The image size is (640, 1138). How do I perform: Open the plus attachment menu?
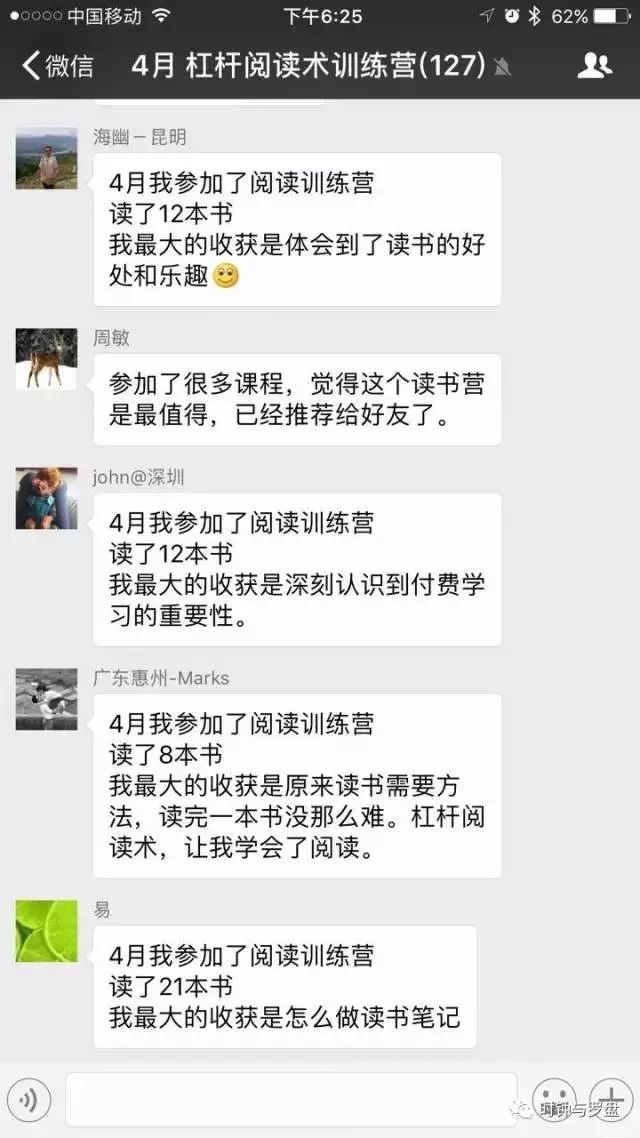(x=609, y=1099)
